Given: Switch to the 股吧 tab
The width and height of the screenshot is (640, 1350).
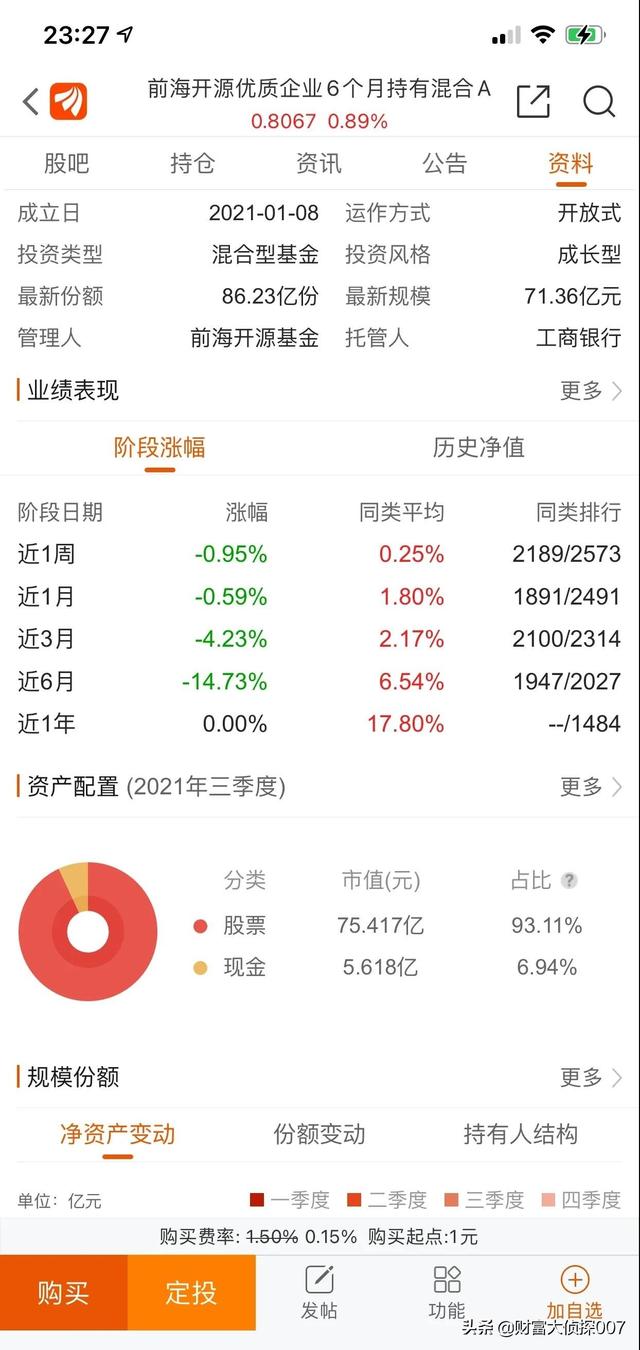Looking at the screenshot, I should [x=66, y=163].
